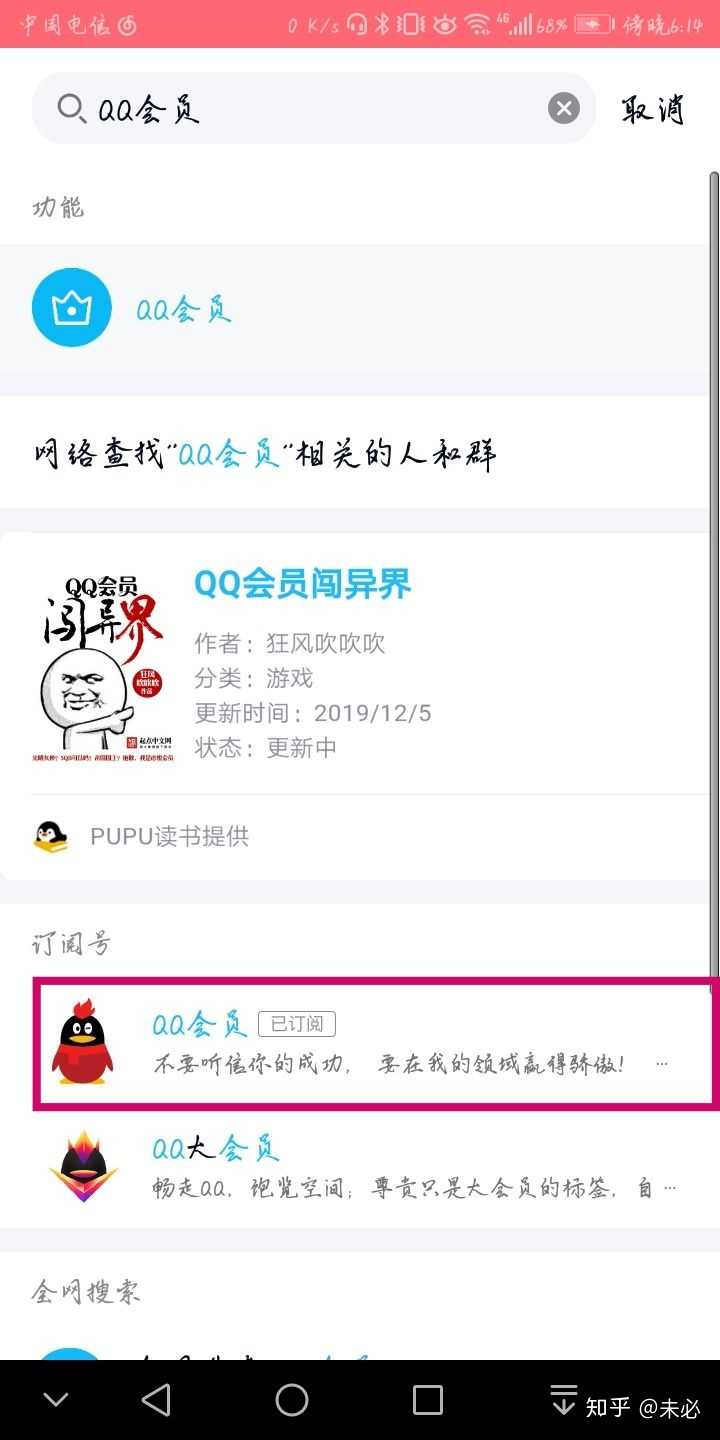
Task: Tap the triangular Back button
Action: pos(156,1399)
